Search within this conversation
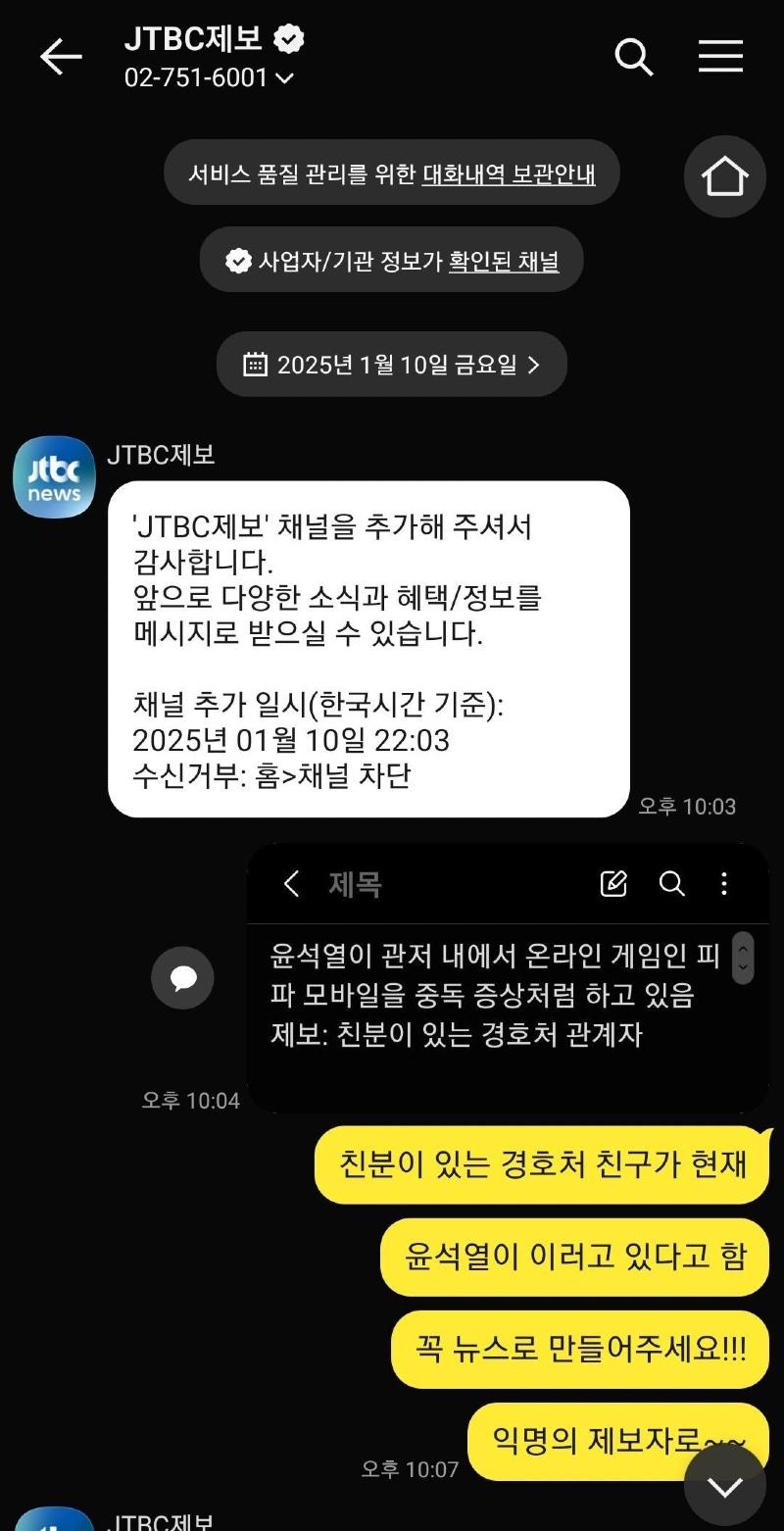The height and width of the screenshot is (1531, 784). tap(633, 58)
